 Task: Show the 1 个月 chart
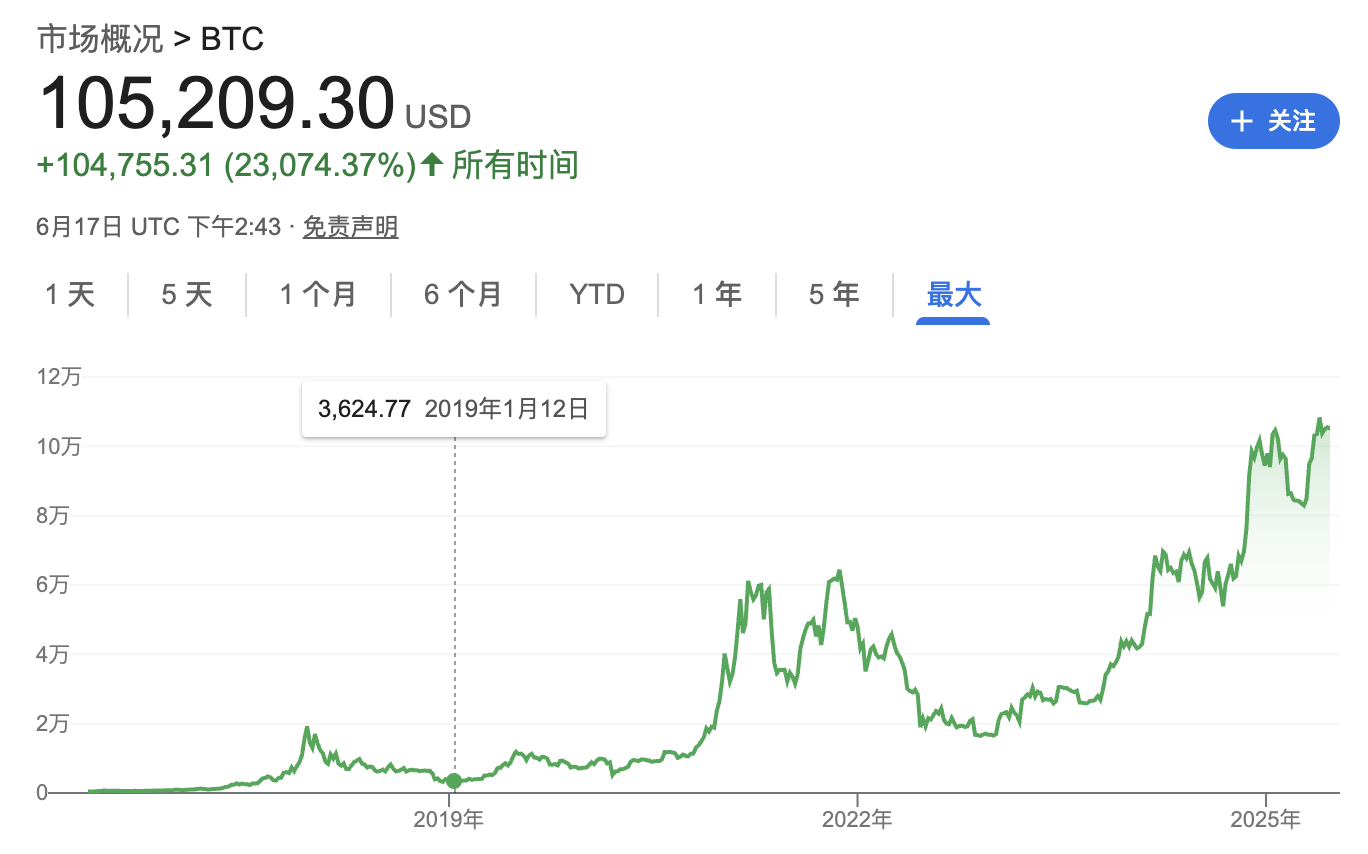pyautogui.click(x=318, y=294)
